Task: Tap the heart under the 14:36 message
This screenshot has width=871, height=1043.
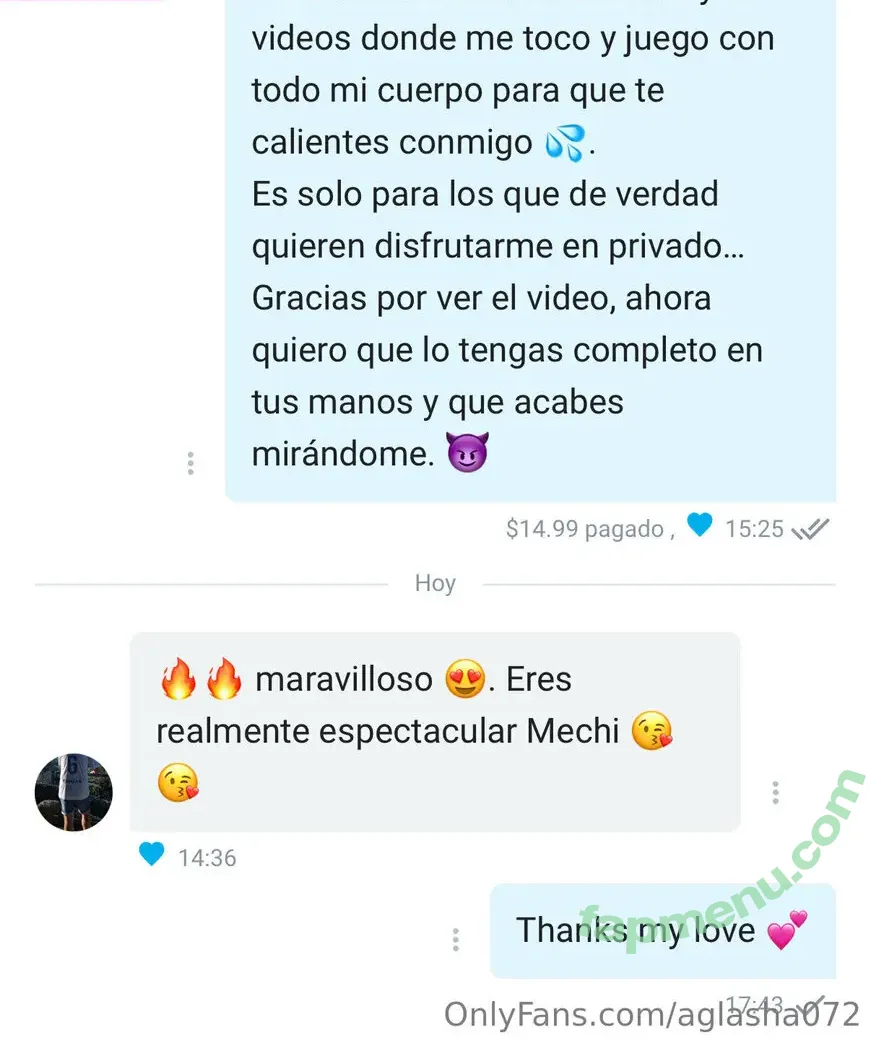Action: click(x=151, y=855)
